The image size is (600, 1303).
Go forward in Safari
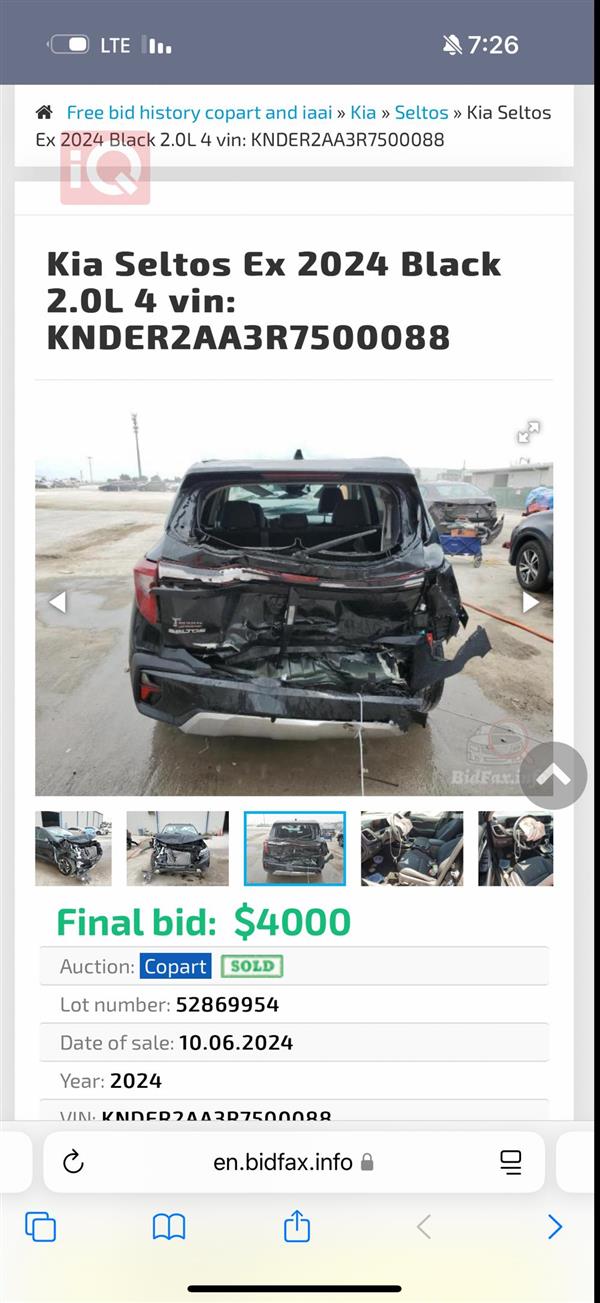tap(555, 1227)
